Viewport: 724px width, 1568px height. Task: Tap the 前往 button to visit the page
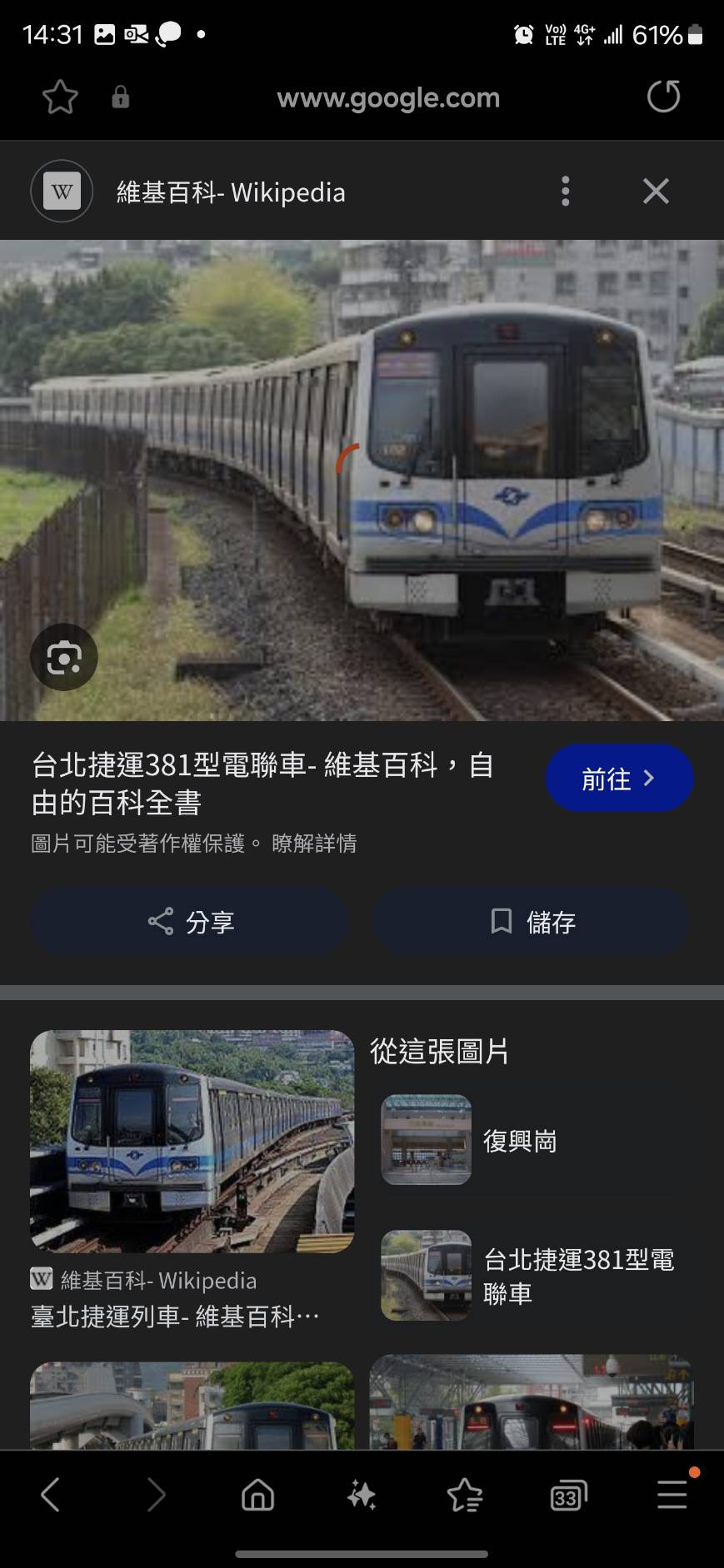click(619, 779)
